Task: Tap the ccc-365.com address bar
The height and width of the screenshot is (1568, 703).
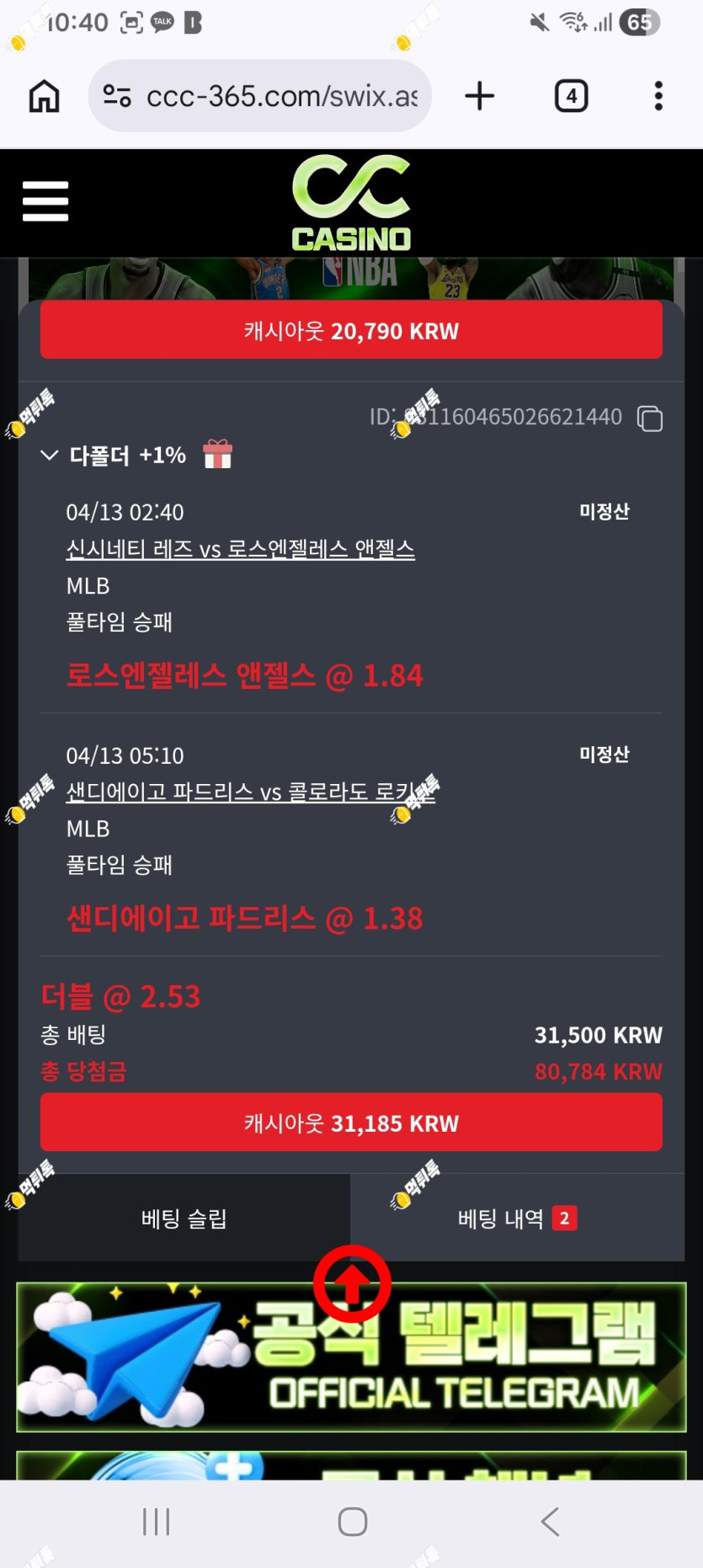Action: (260, 96)
